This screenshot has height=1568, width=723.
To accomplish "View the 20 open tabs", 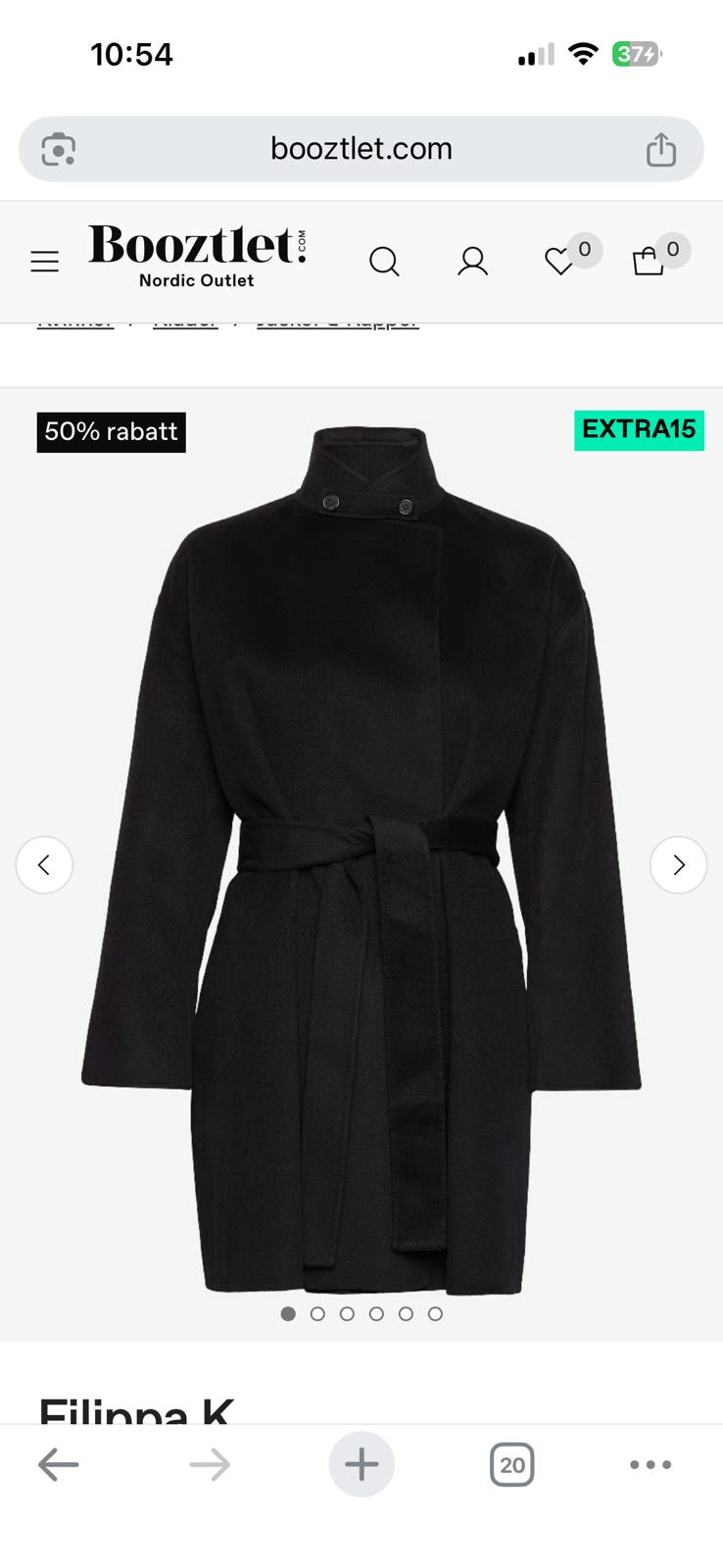I will pos(511,1465).
